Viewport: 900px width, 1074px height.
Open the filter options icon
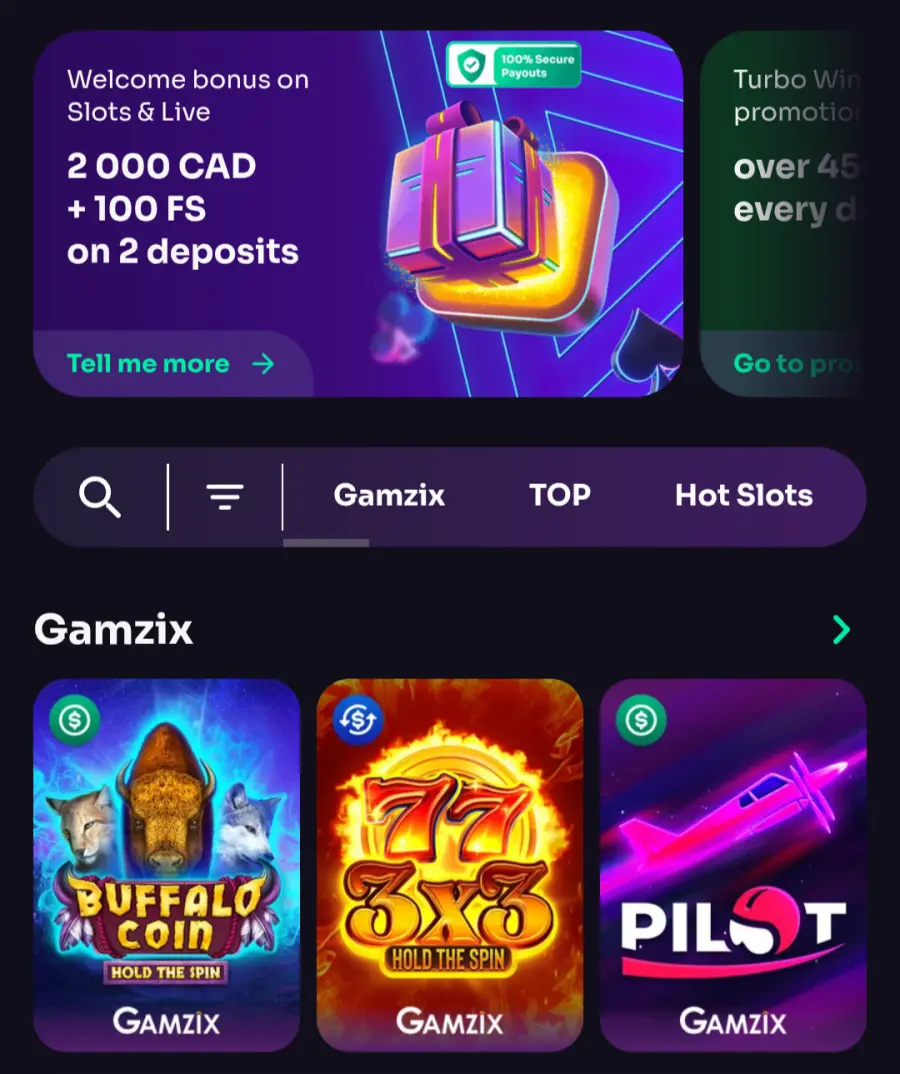[x=225, y=496]
